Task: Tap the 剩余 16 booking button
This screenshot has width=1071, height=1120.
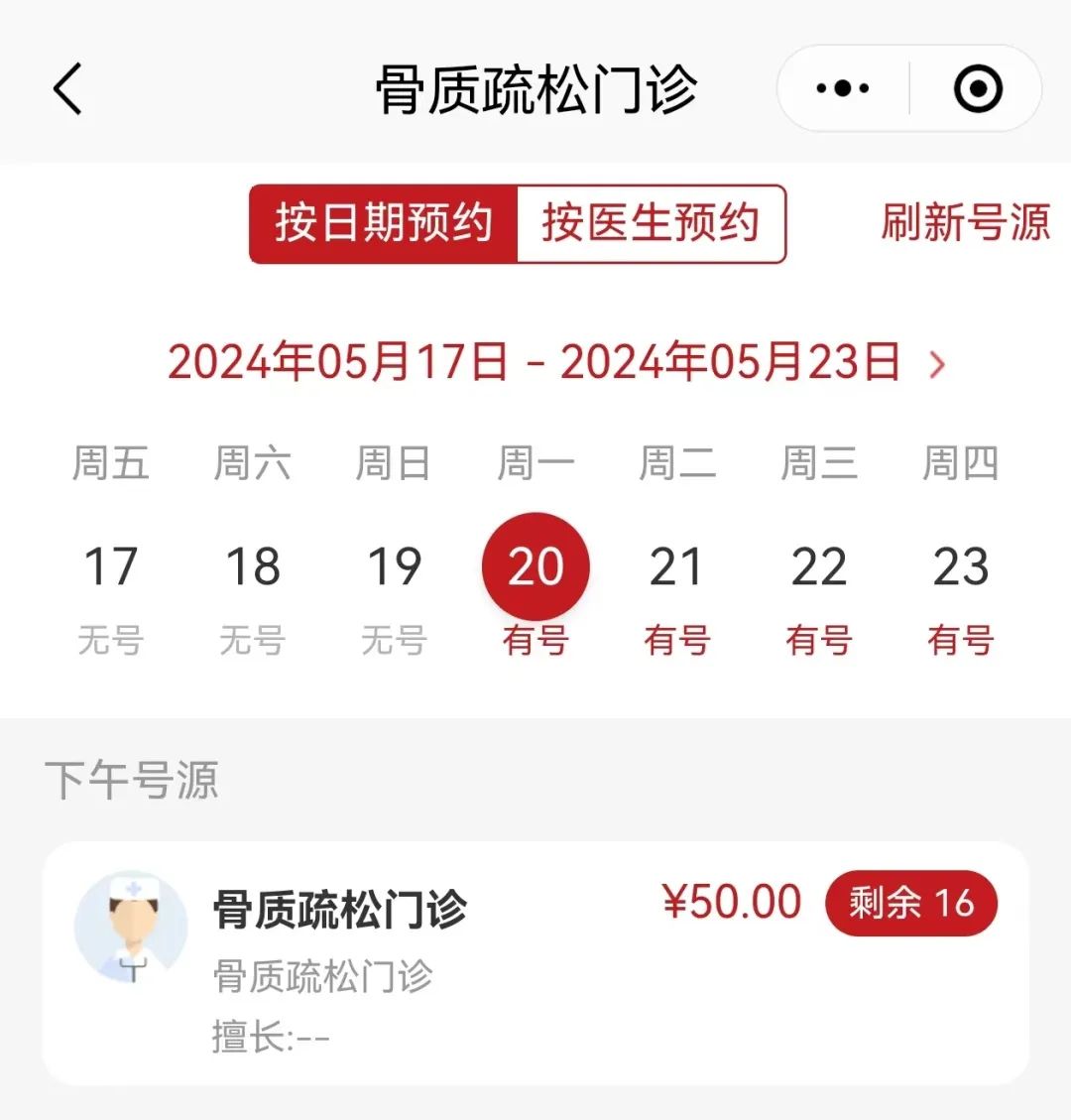Action: coord(910,904)
